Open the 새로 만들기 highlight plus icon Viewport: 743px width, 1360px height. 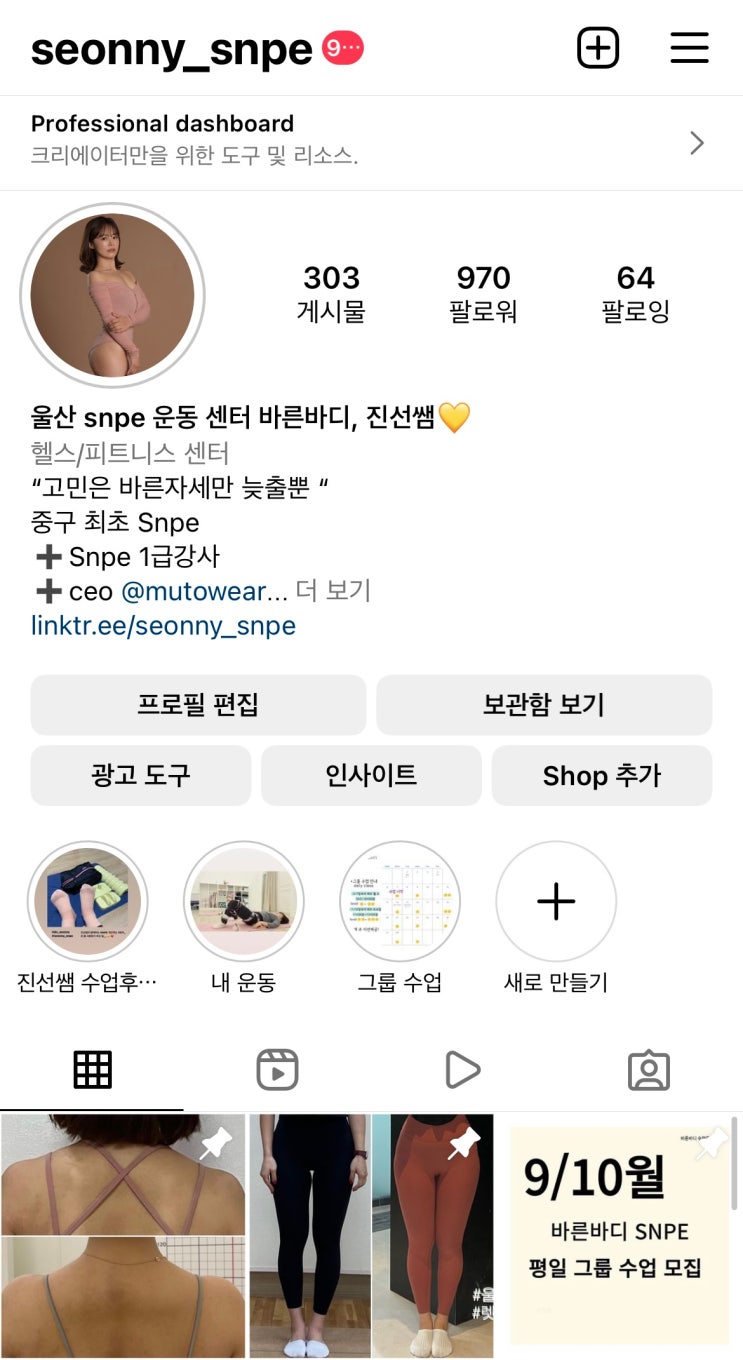(x=556, y=901)
